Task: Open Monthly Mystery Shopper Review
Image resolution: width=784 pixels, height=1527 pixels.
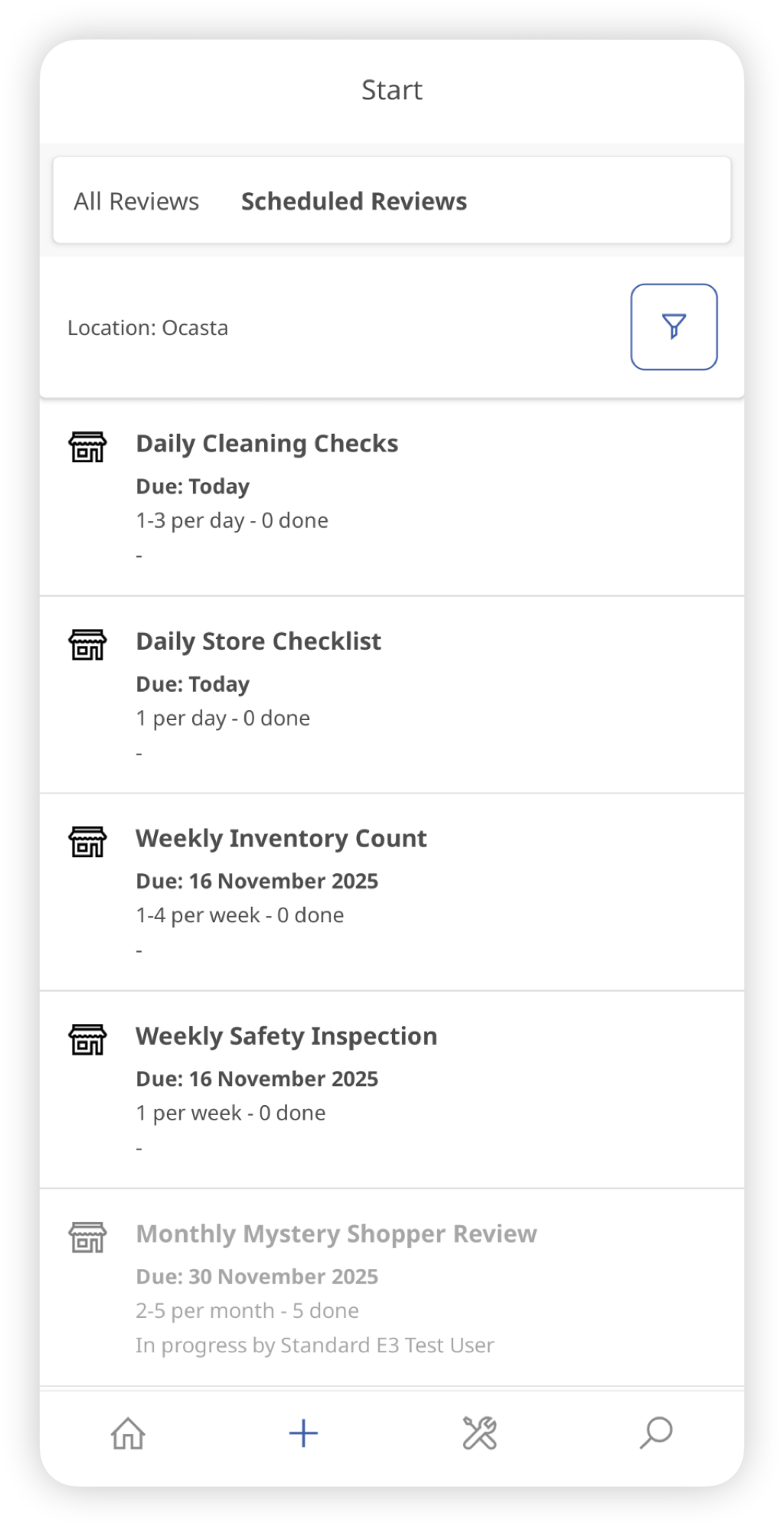Action: click(x=336, y=1234)
